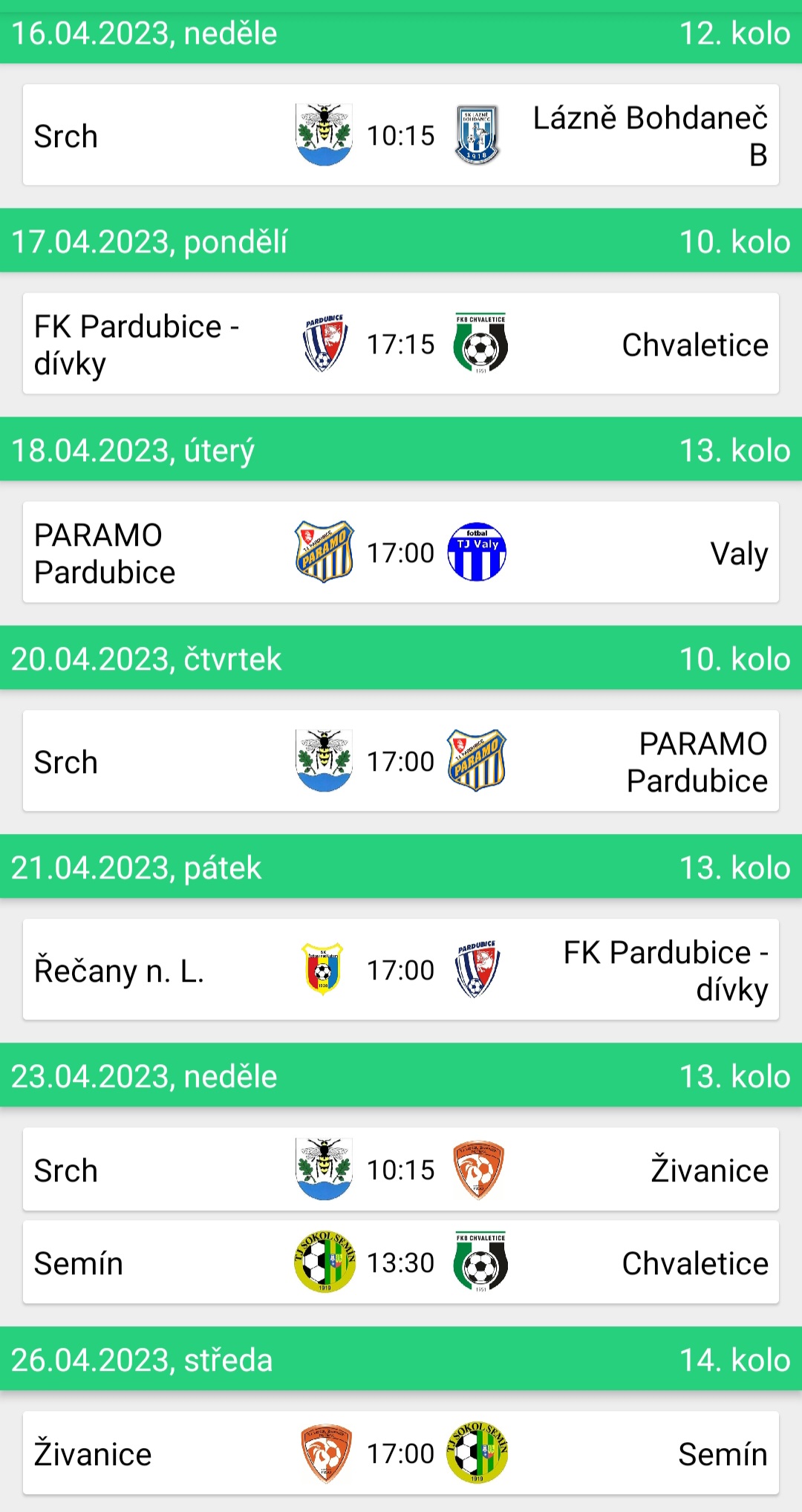This screenshot has height=1512, width=802.
Task: Open the Srch vs Lázně Bohdaneč B match
Action: click(x=401, y=135)
